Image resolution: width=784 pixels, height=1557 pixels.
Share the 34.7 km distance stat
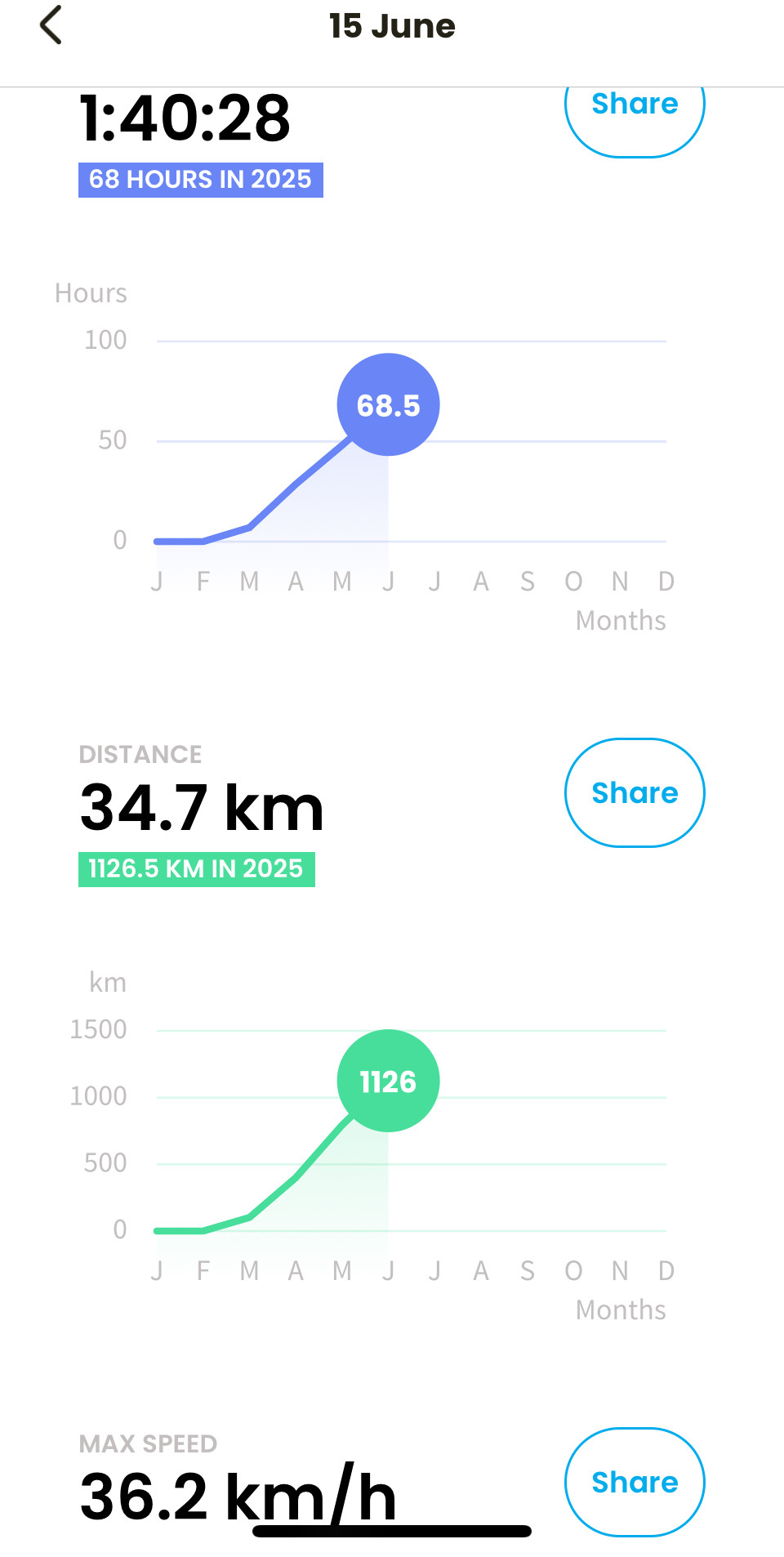[x=635, y=792]
